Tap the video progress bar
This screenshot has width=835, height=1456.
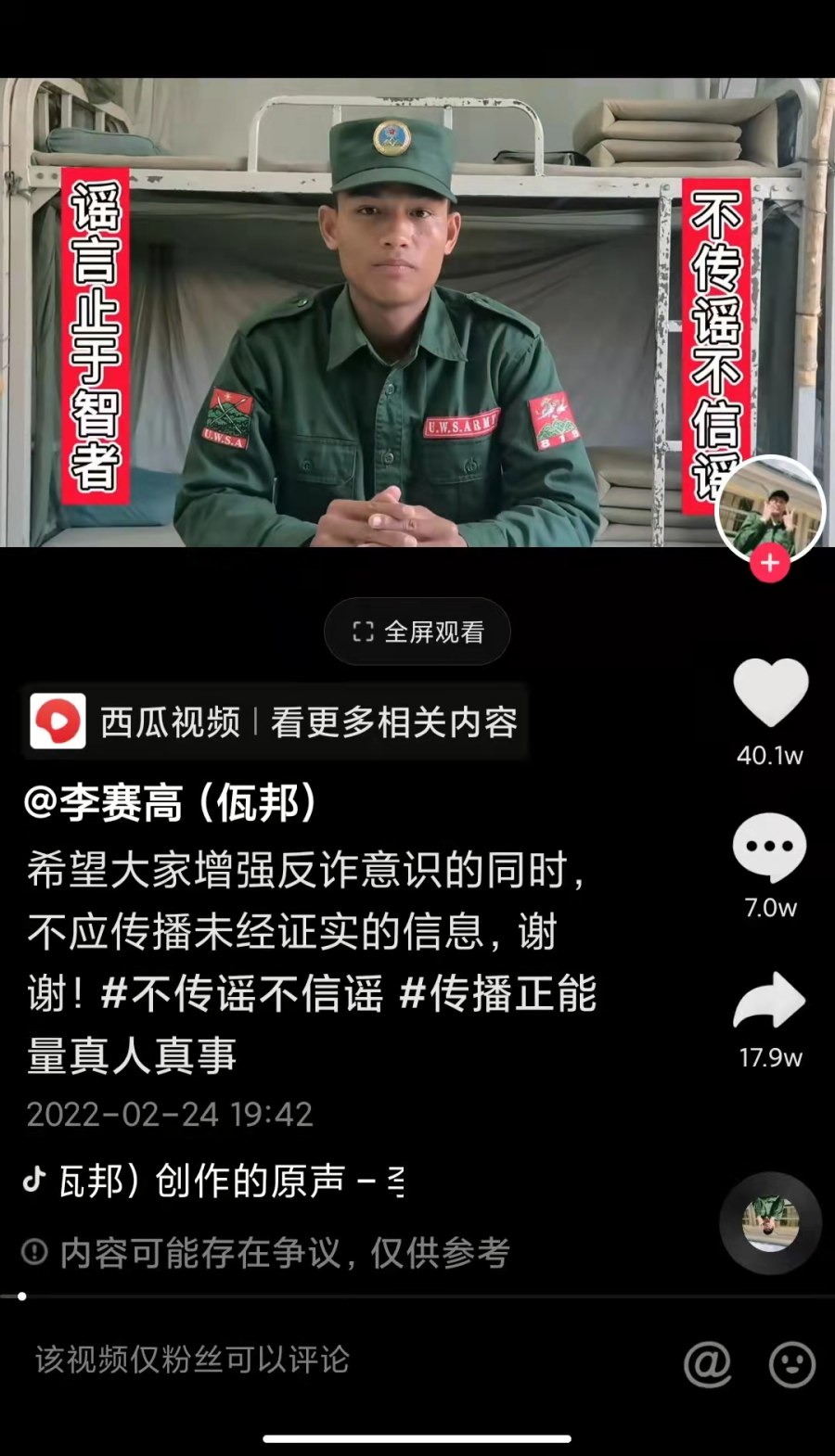coord(417,1296)
